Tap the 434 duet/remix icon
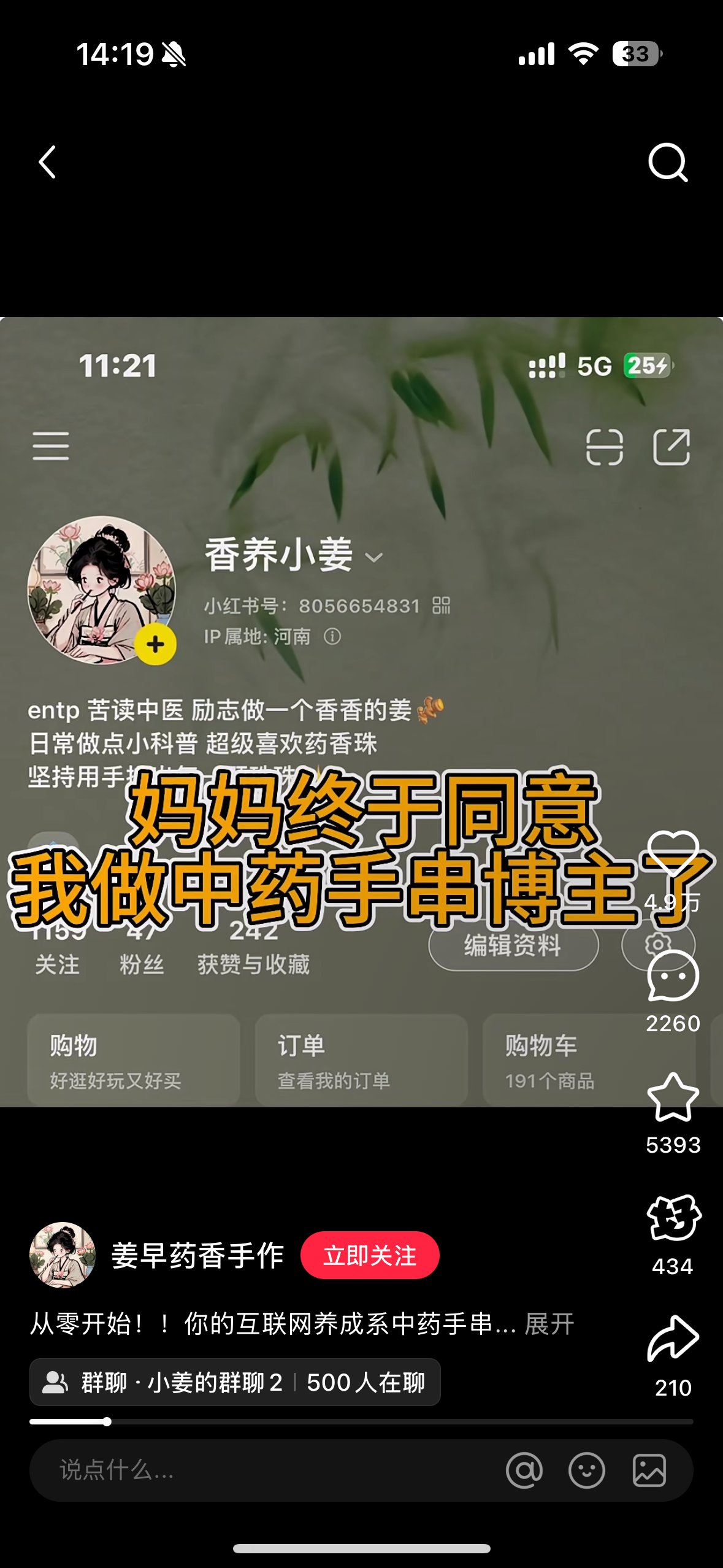This screenshot has height=1568, width=723. coord(673,1218)
